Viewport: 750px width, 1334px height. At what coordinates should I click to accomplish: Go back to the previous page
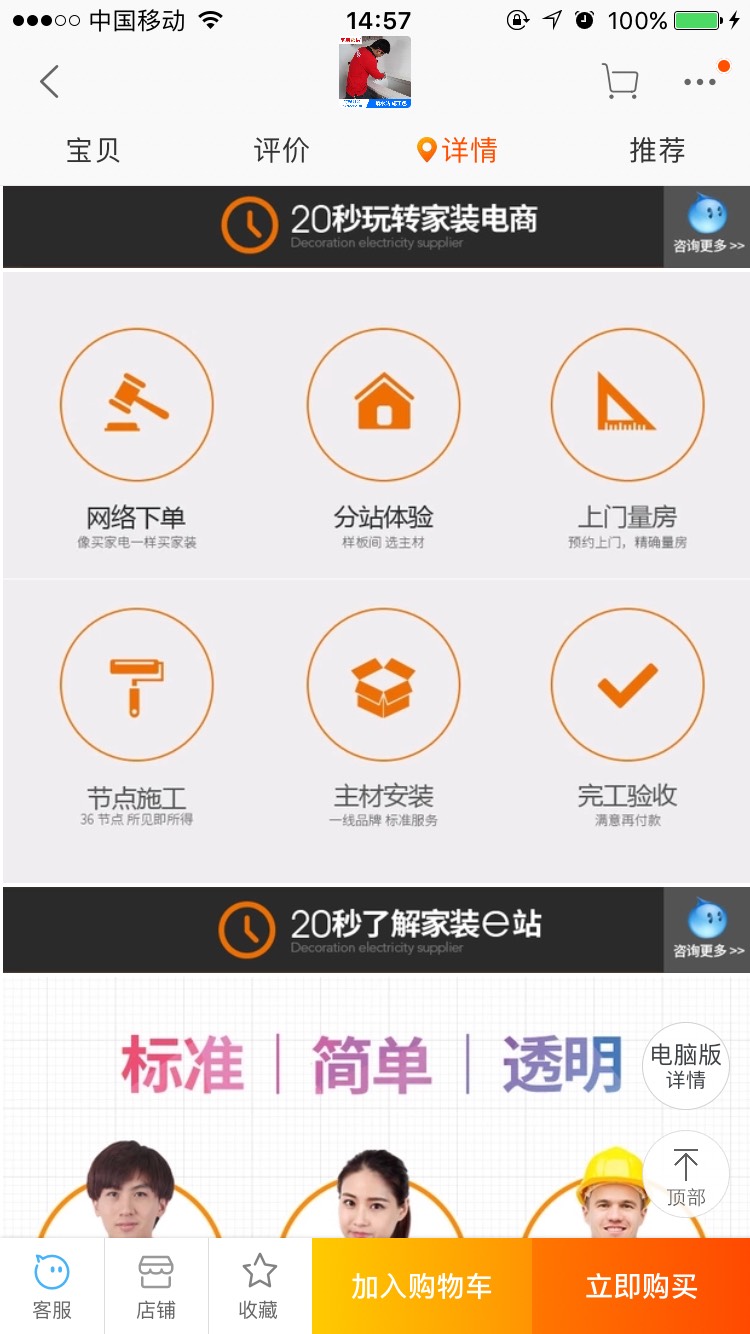(x=49, y=82)
